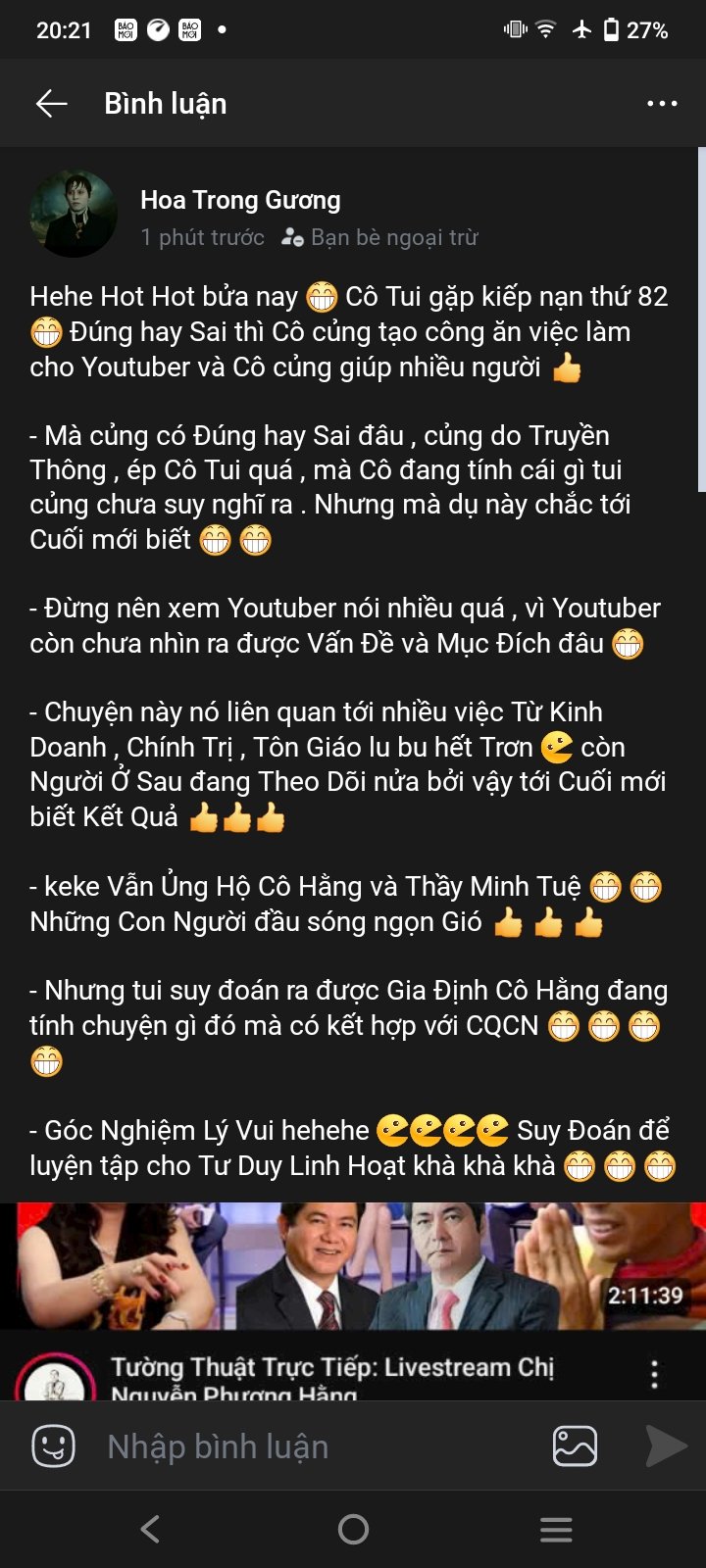Go to the home screen
The image size is (706, 1568).
point(353,1529)
